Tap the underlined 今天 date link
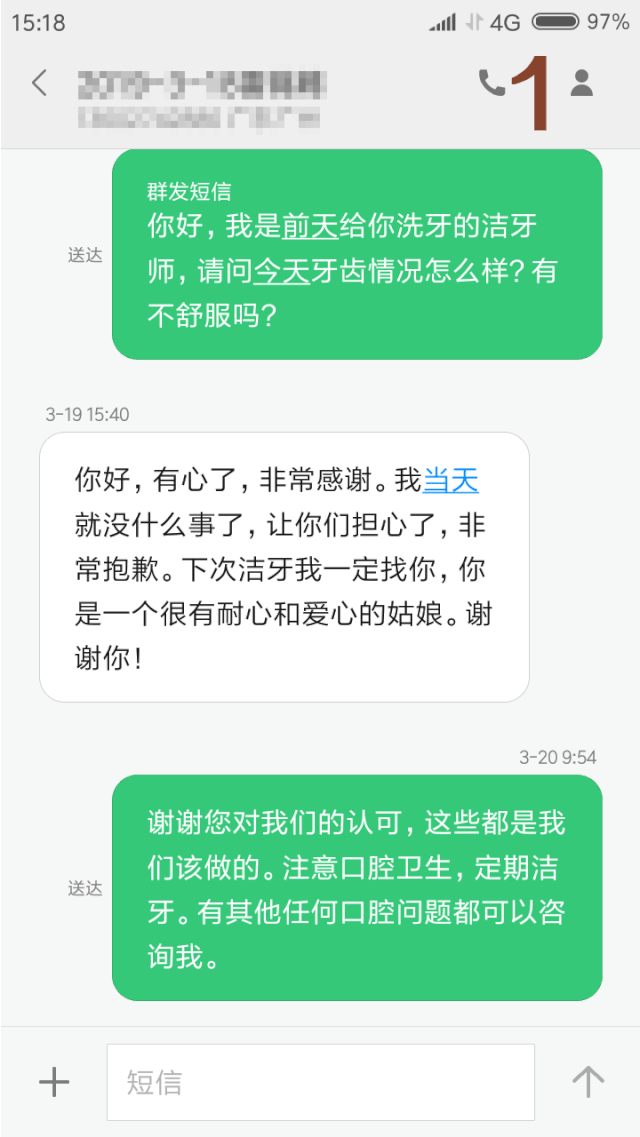640x1137 pixels. tap(281, 272)
